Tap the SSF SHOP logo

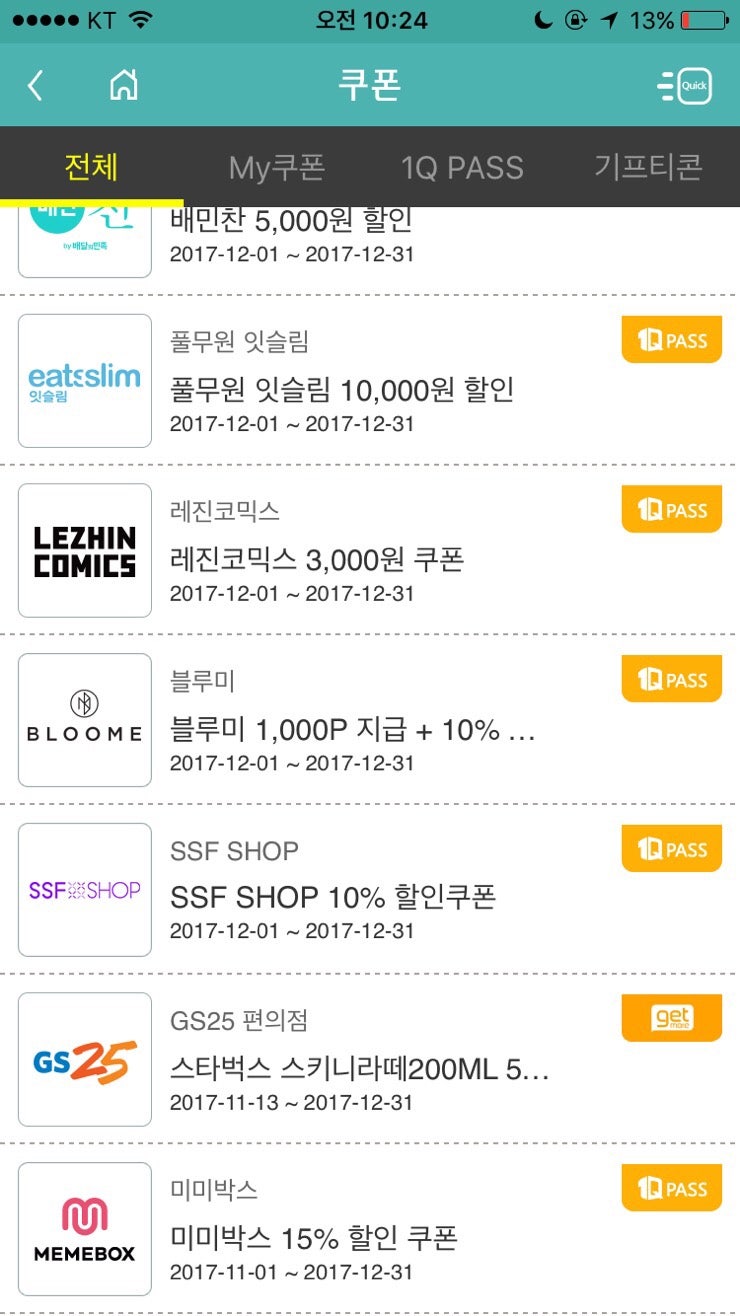pyautogui.click(x=84, y=889)
